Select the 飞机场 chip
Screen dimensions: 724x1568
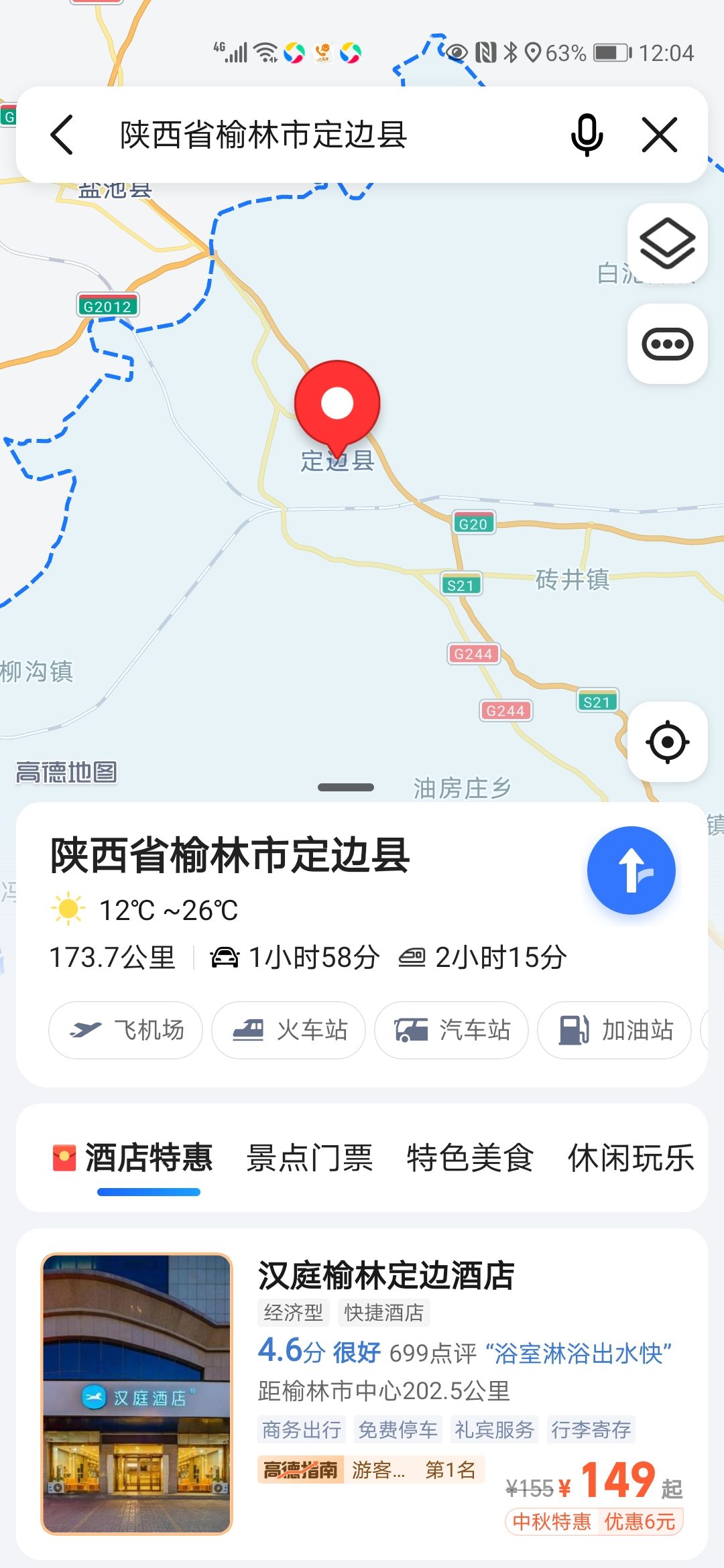tap(126, 1030)
